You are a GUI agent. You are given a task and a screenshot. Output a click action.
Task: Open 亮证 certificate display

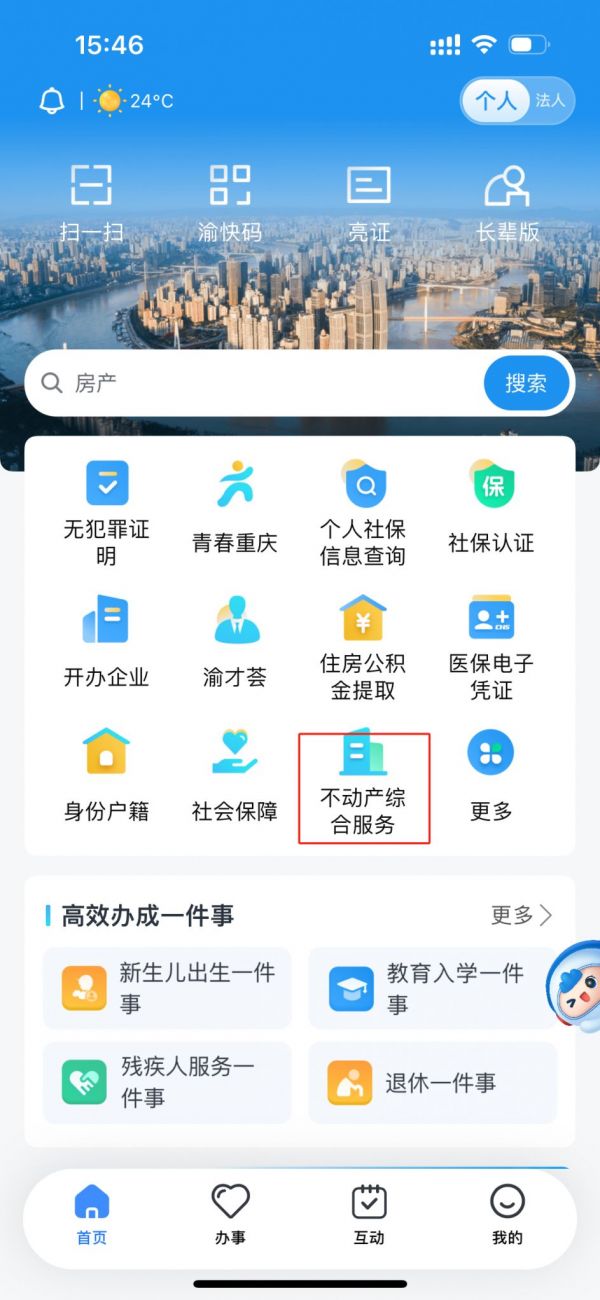368,204
